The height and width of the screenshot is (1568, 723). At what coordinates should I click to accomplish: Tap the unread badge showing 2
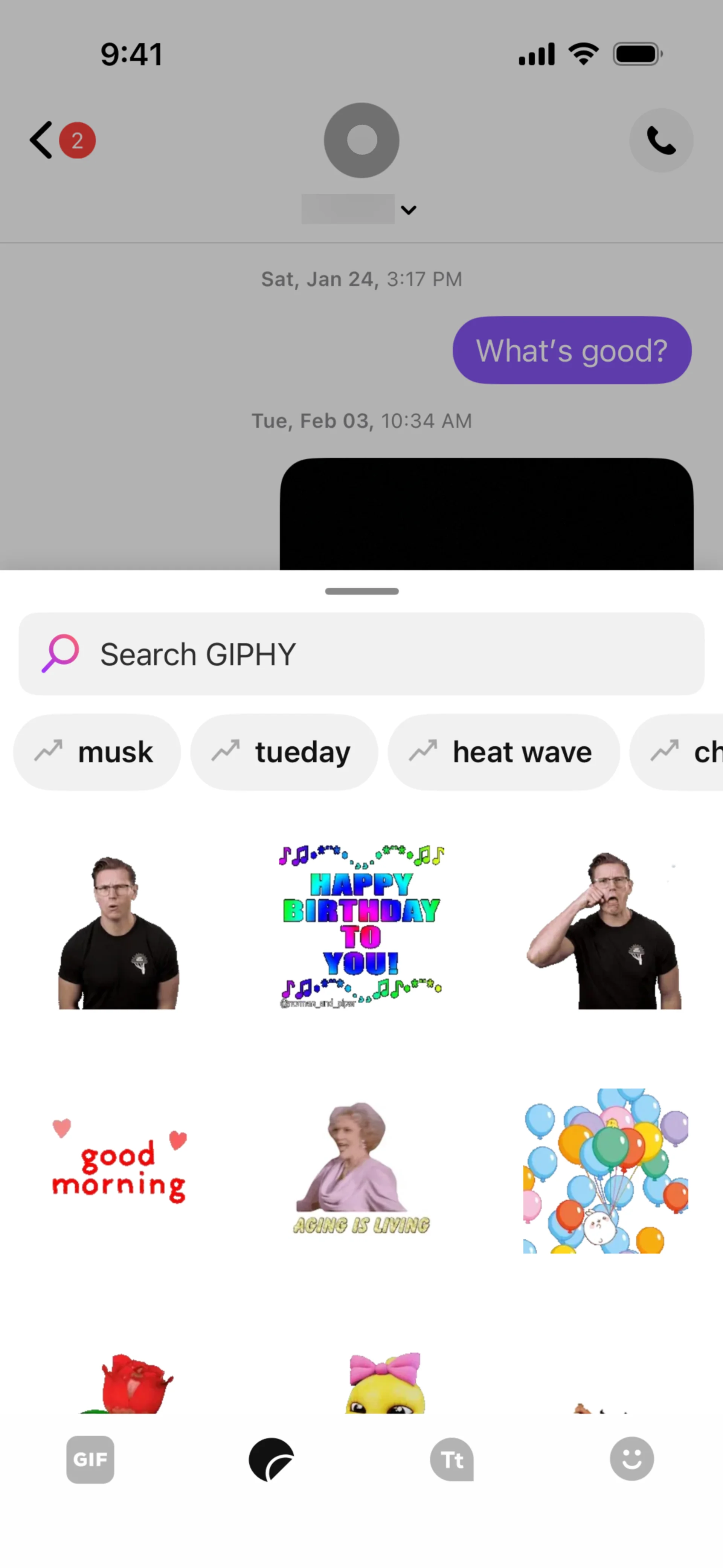coord(78,140)
